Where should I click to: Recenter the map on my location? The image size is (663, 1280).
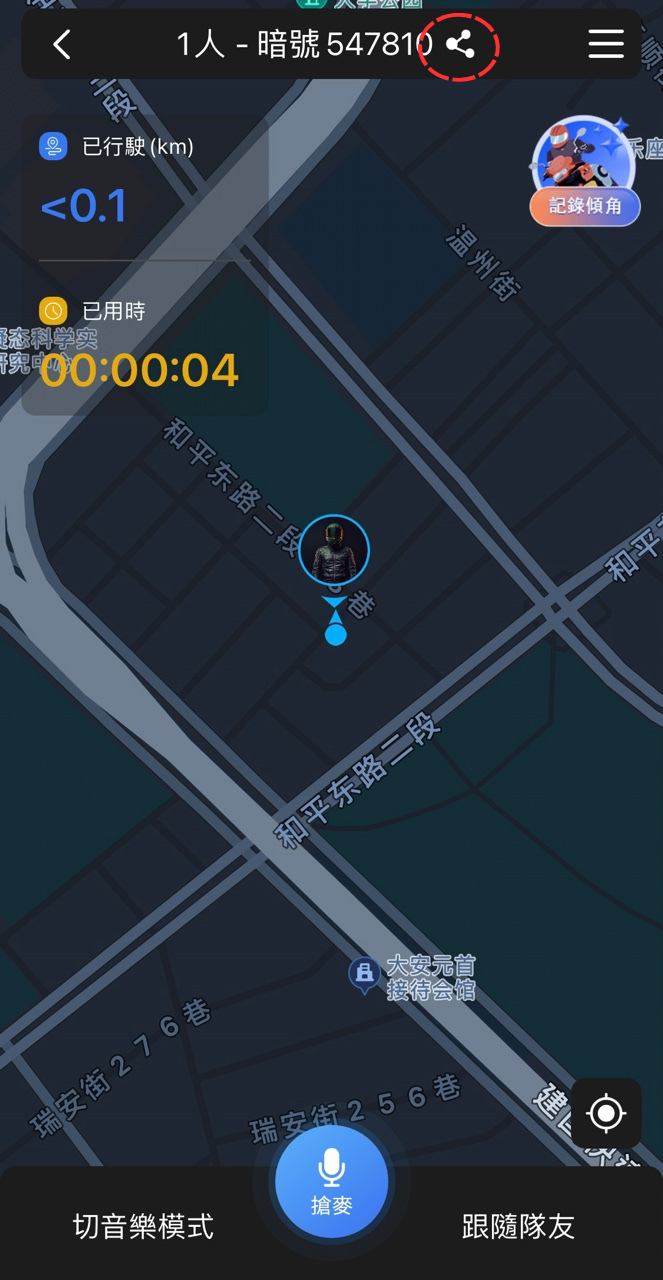click(606, 1113)
